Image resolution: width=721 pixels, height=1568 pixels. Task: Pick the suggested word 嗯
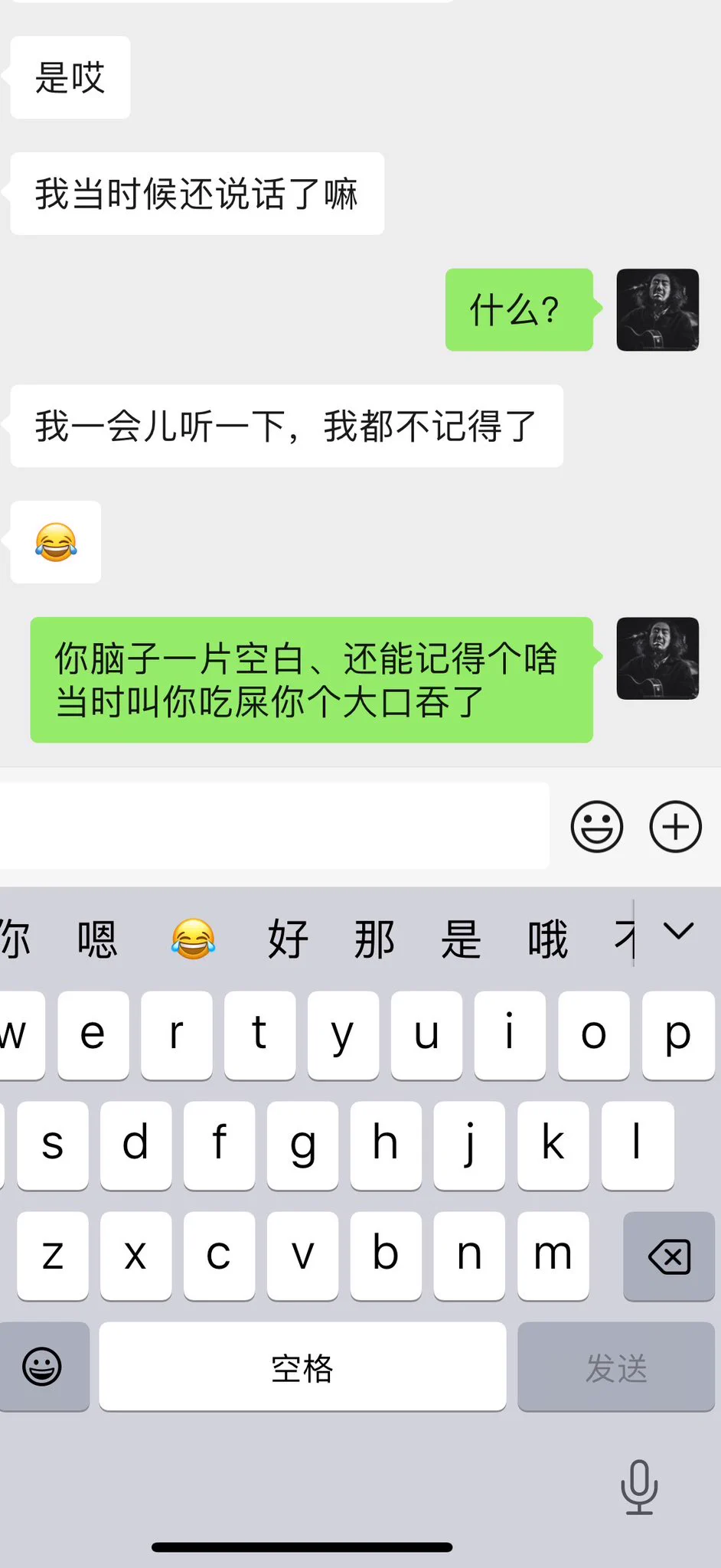tap(97, 939)
